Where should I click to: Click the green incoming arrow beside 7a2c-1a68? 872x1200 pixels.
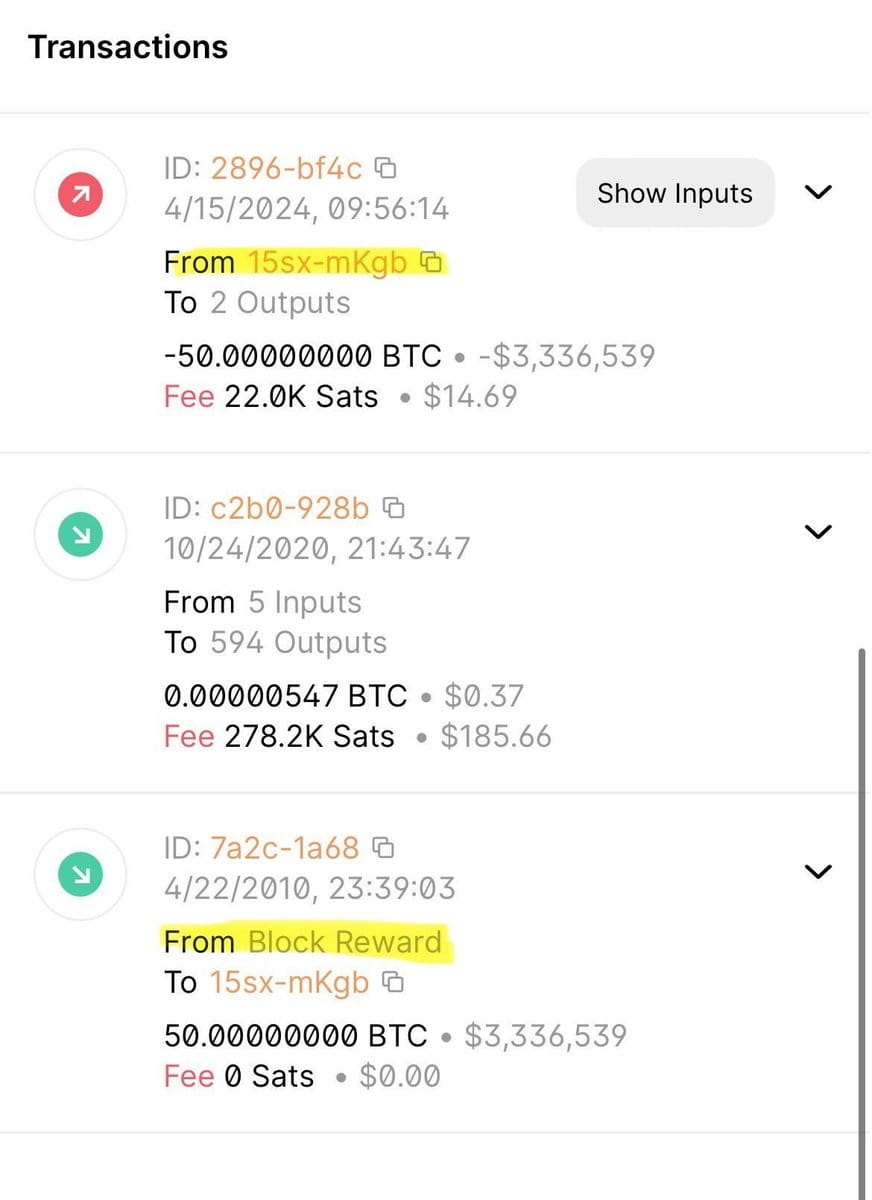click(x=80, y=874)
